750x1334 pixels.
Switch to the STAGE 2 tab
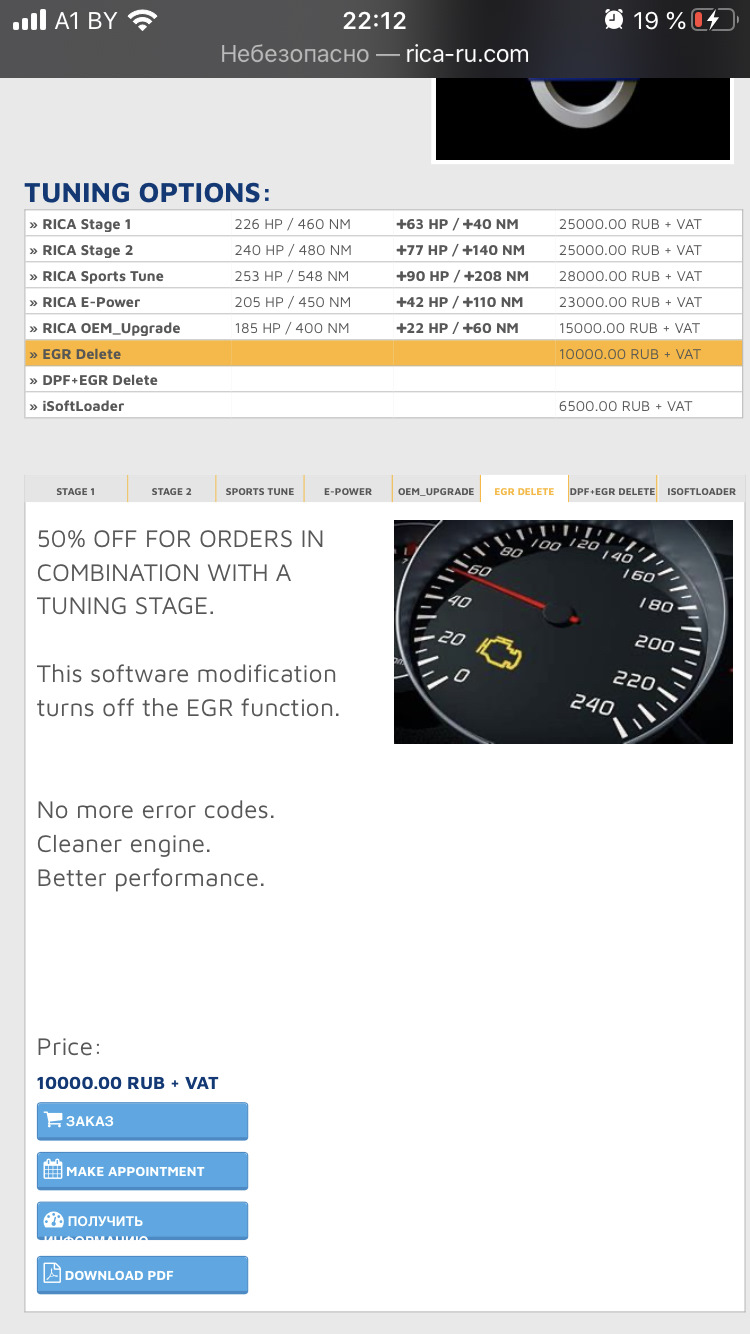pos(172,491)
